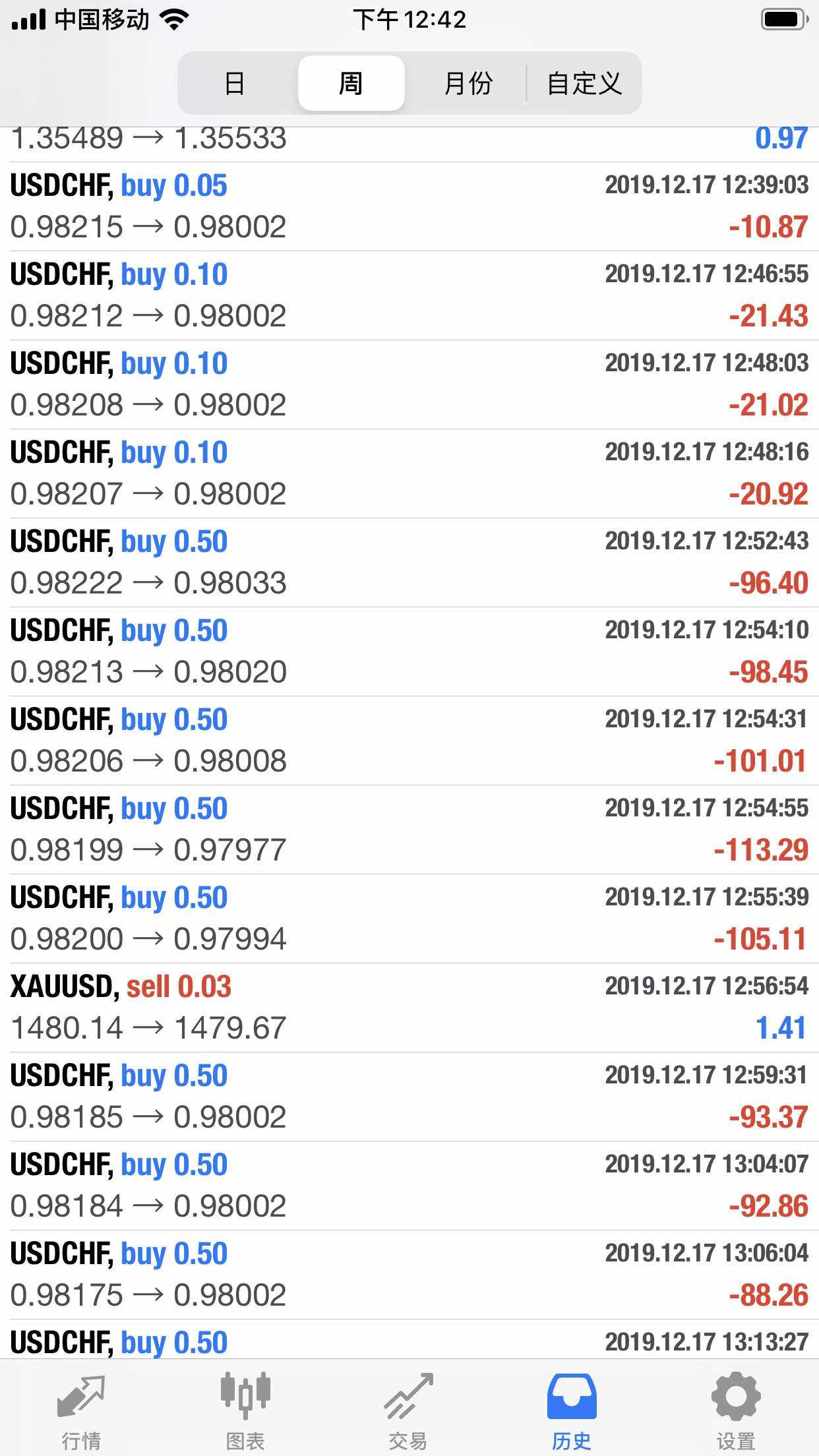View the USDCHF trade at 13:04:07
Image resolution: width=819 pixels, height=1456 pixels.
click(409, 1186)
